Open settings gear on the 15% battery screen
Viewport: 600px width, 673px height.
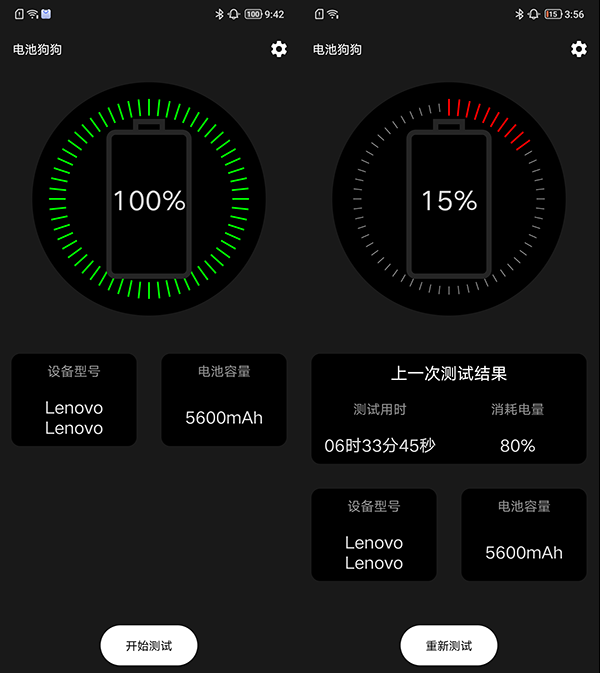pos(579,49)
